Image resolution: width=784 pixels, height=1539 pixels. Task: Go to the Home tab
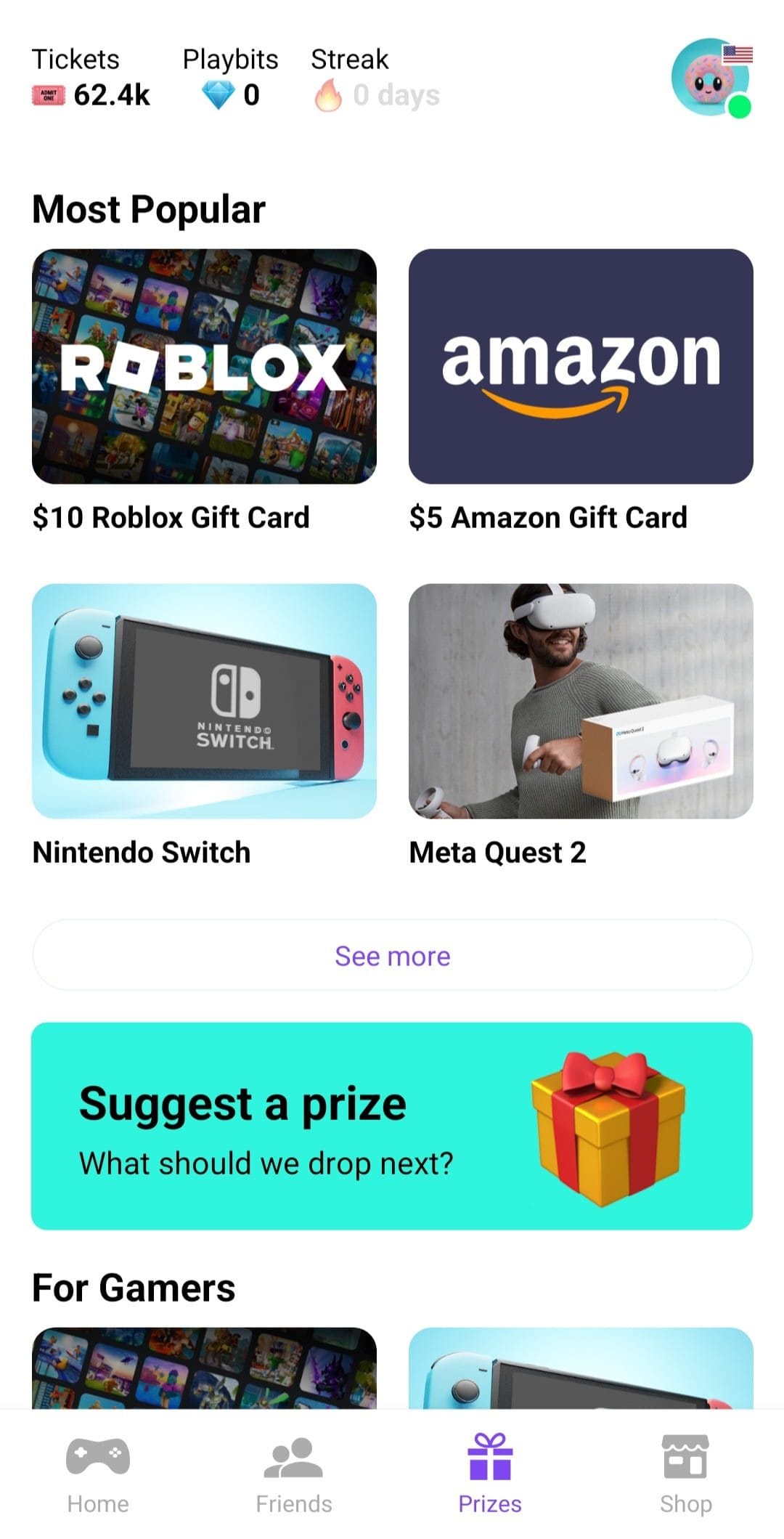tap(98, 1474)
